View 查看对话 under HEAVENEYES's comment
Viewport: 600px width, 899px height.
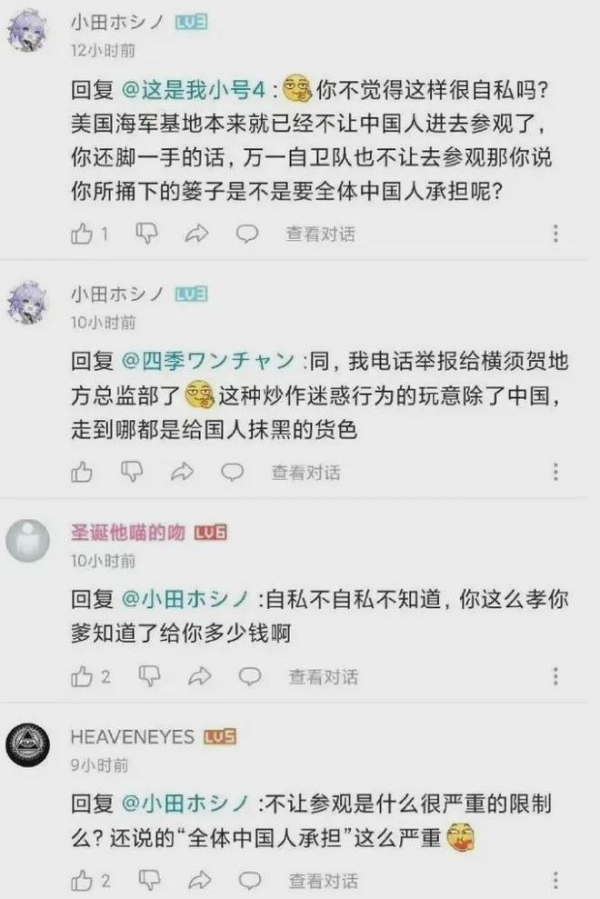pos(323,880)
